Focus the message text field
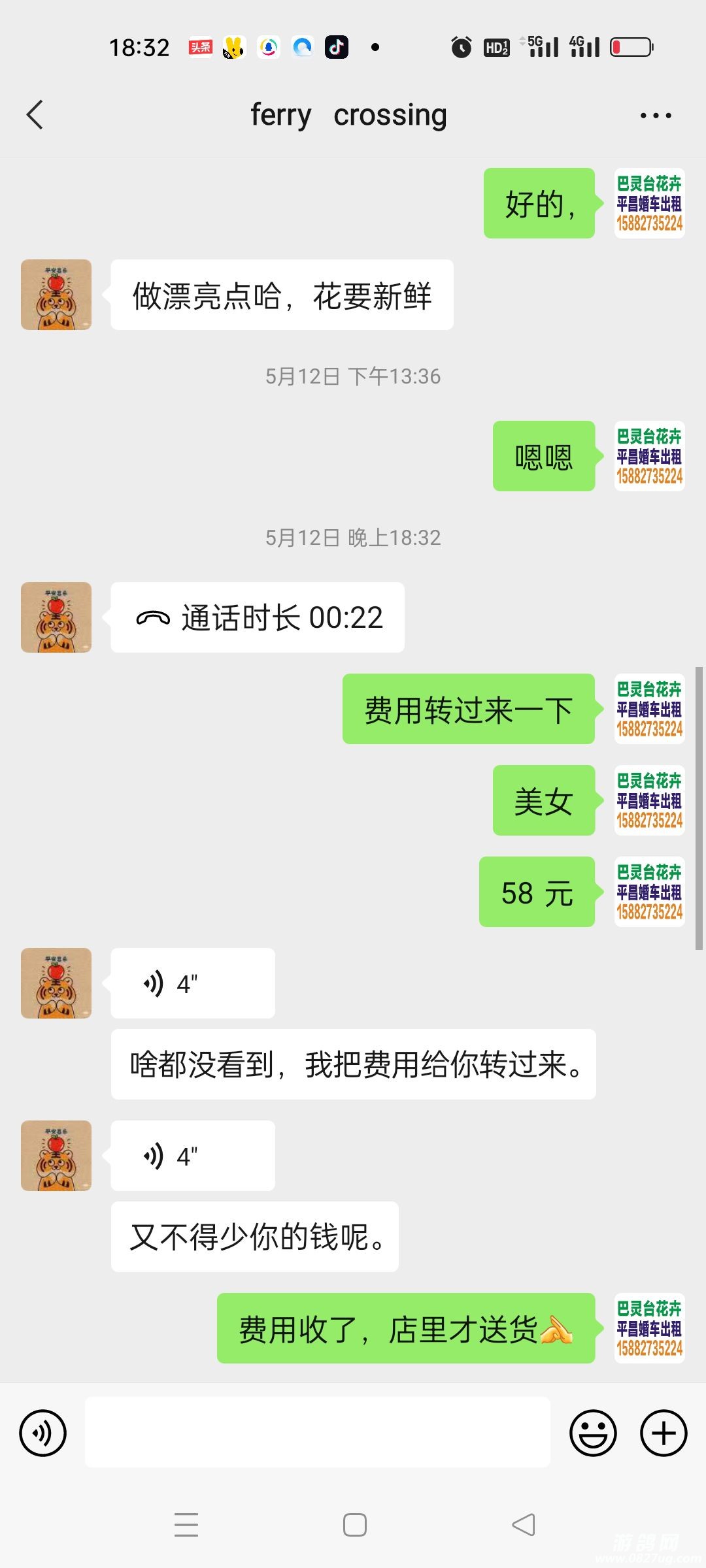This screenshot has width=706, height=1568. (x=317, y=1432)
